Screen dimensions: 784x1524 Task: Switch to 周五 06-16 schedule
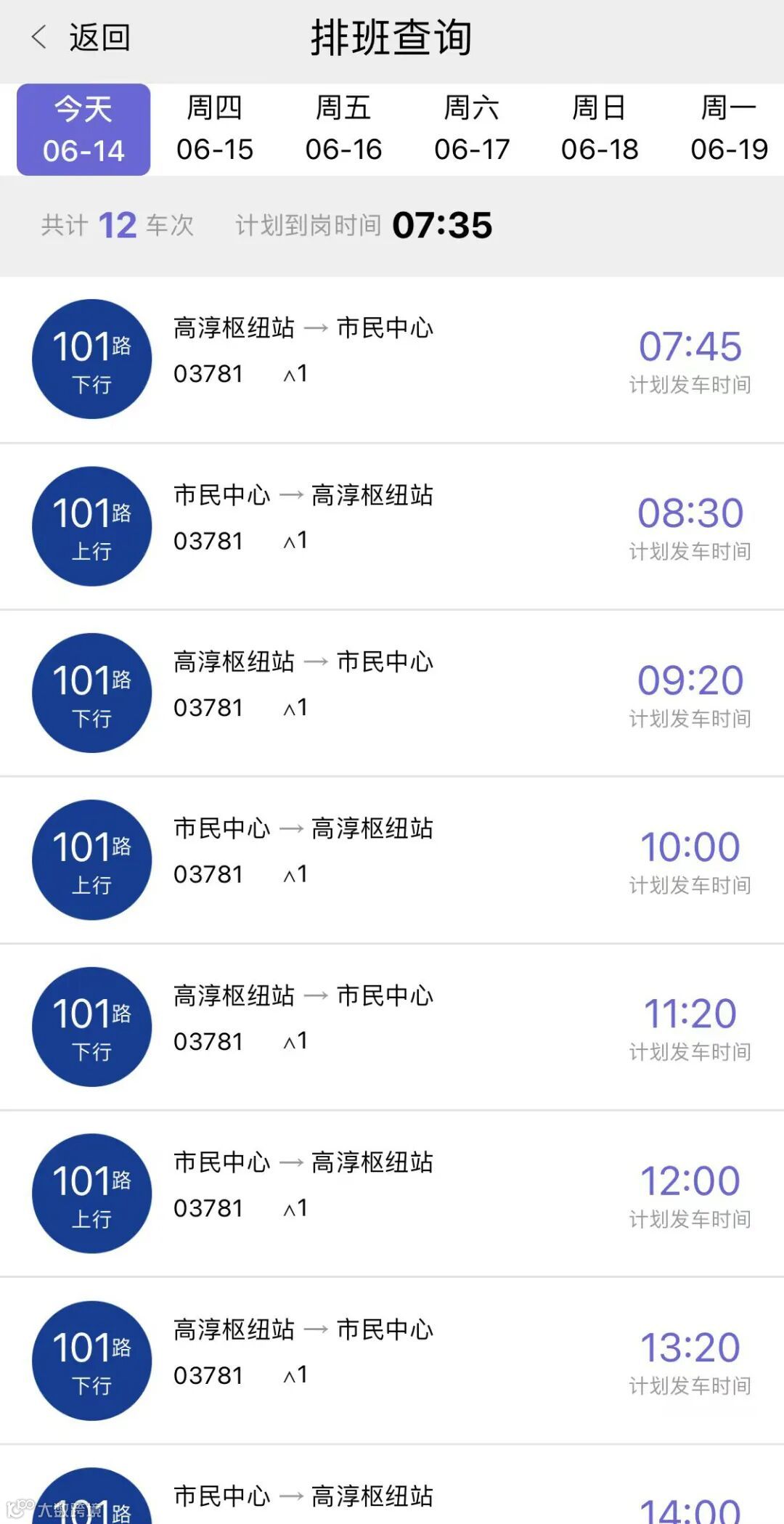click(343, 129)
